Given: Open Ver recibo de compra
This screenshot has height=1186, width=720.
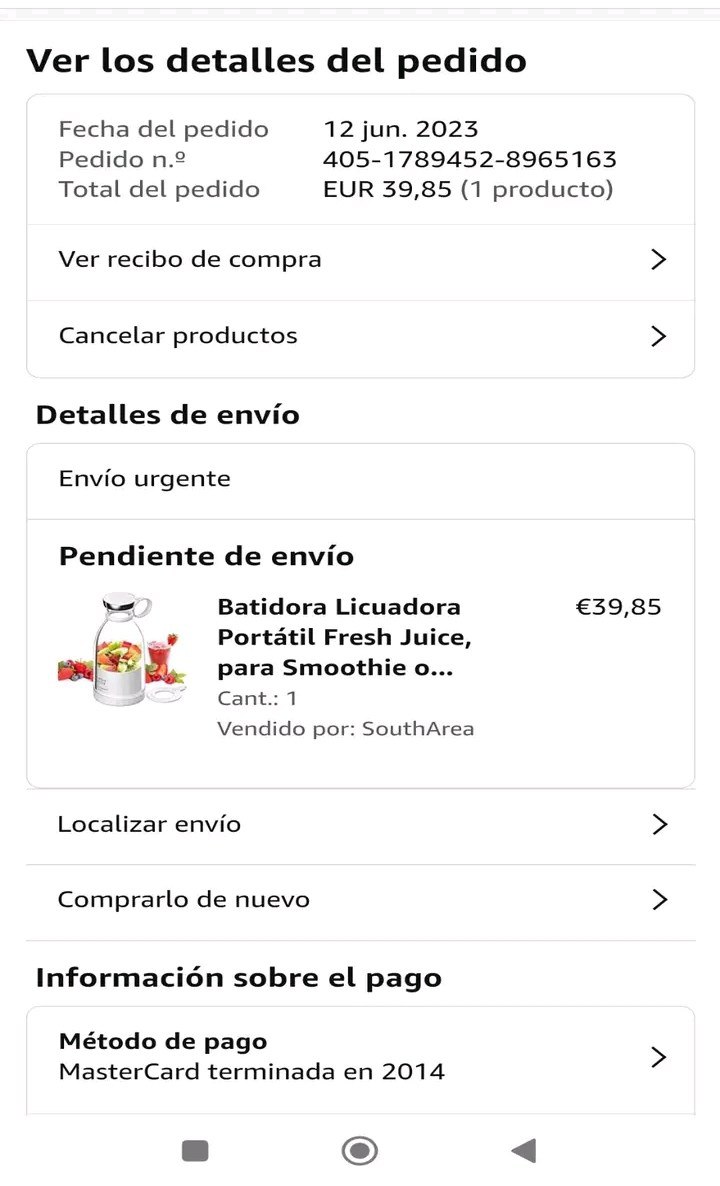Looking at the screenshot, I should (x=360, y=260).
